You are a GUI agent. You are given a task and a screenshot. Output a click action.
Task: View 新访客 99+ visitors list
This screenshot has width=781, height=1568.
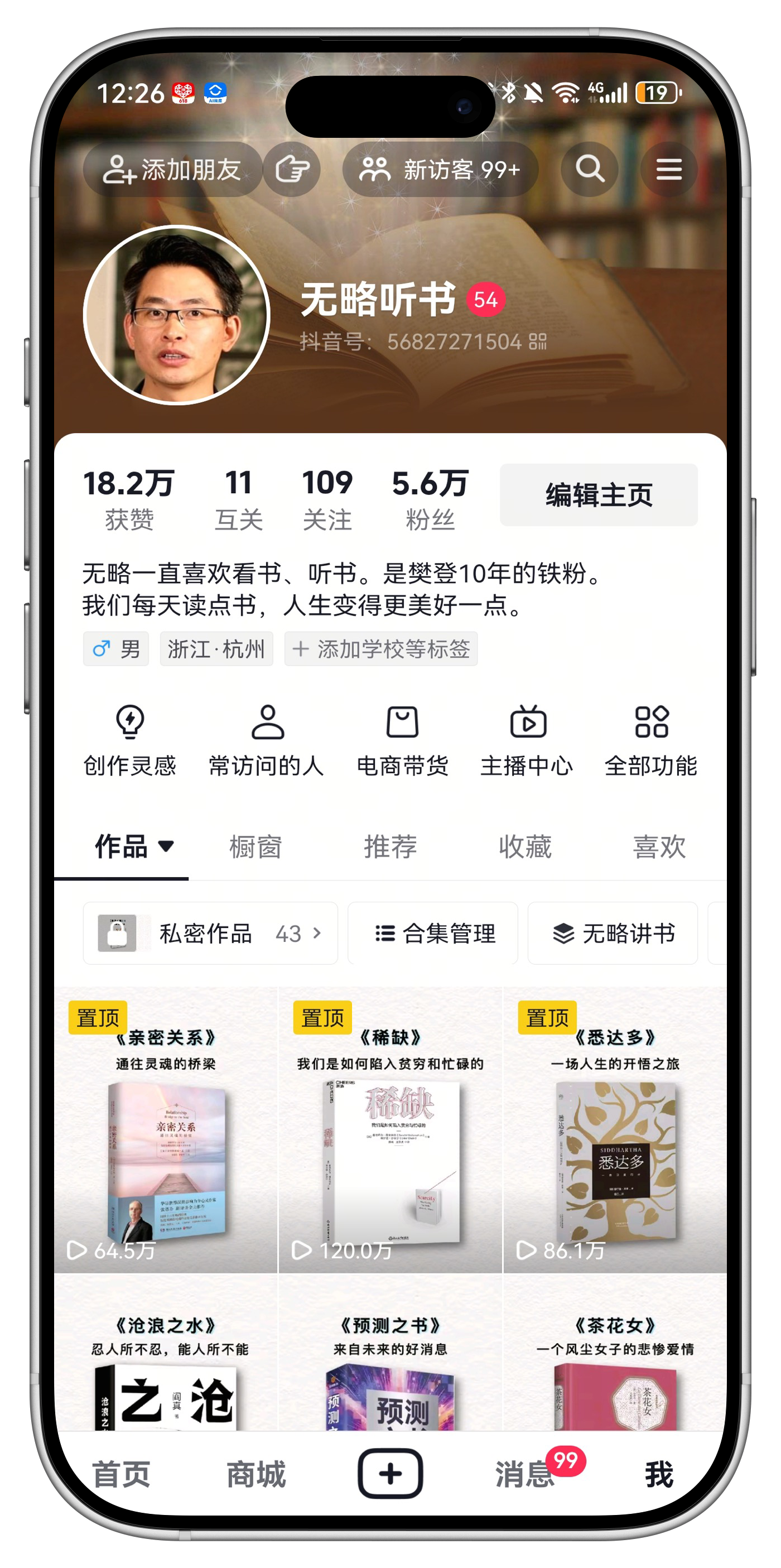click(x=440, y=169)
